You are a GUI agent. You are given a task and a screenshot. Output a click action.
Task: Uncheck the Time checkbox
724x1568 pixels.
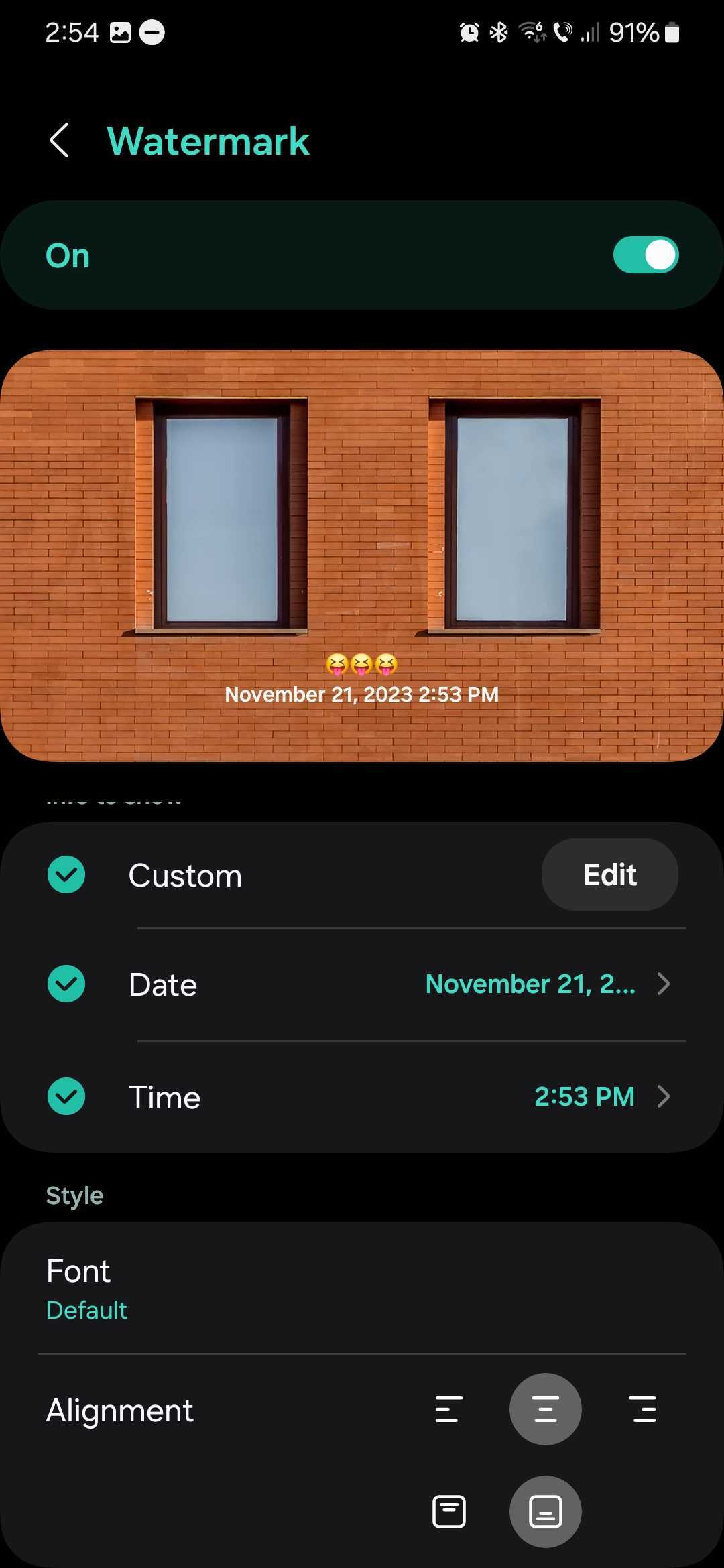point(66,1096)
